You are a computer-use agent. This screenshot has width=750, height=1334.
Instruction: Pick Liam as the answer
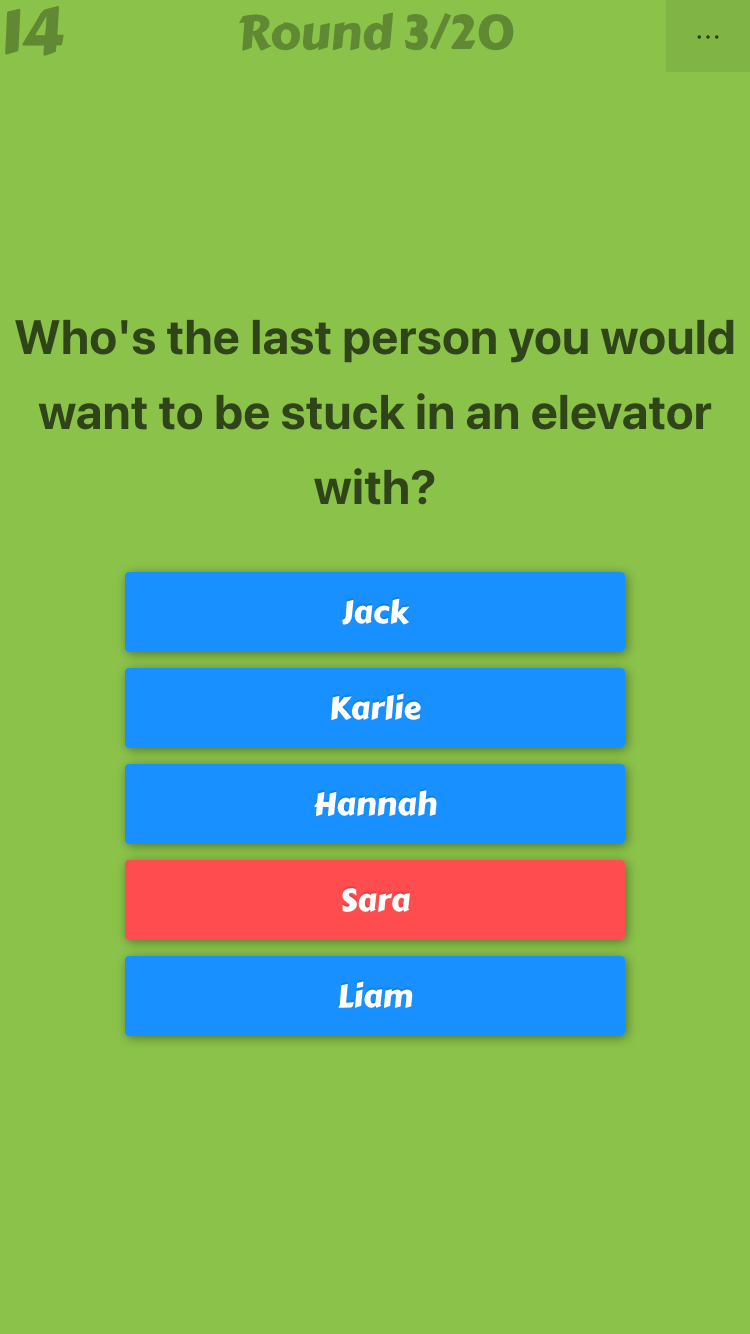[375, 996]
